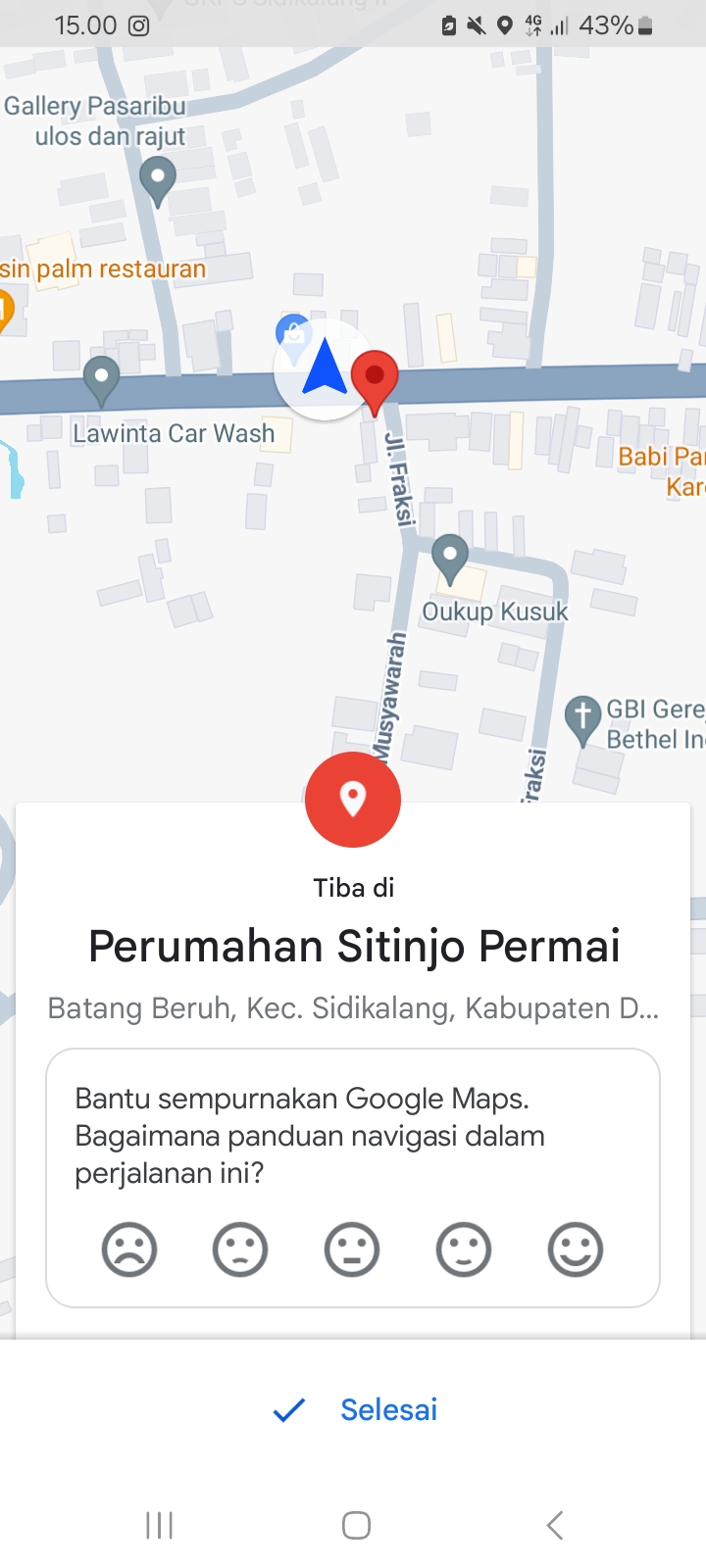This screenshot has height=1568, width=706.
Task: Select the neutral middle rating face
Action: [x=352, y=1249]
